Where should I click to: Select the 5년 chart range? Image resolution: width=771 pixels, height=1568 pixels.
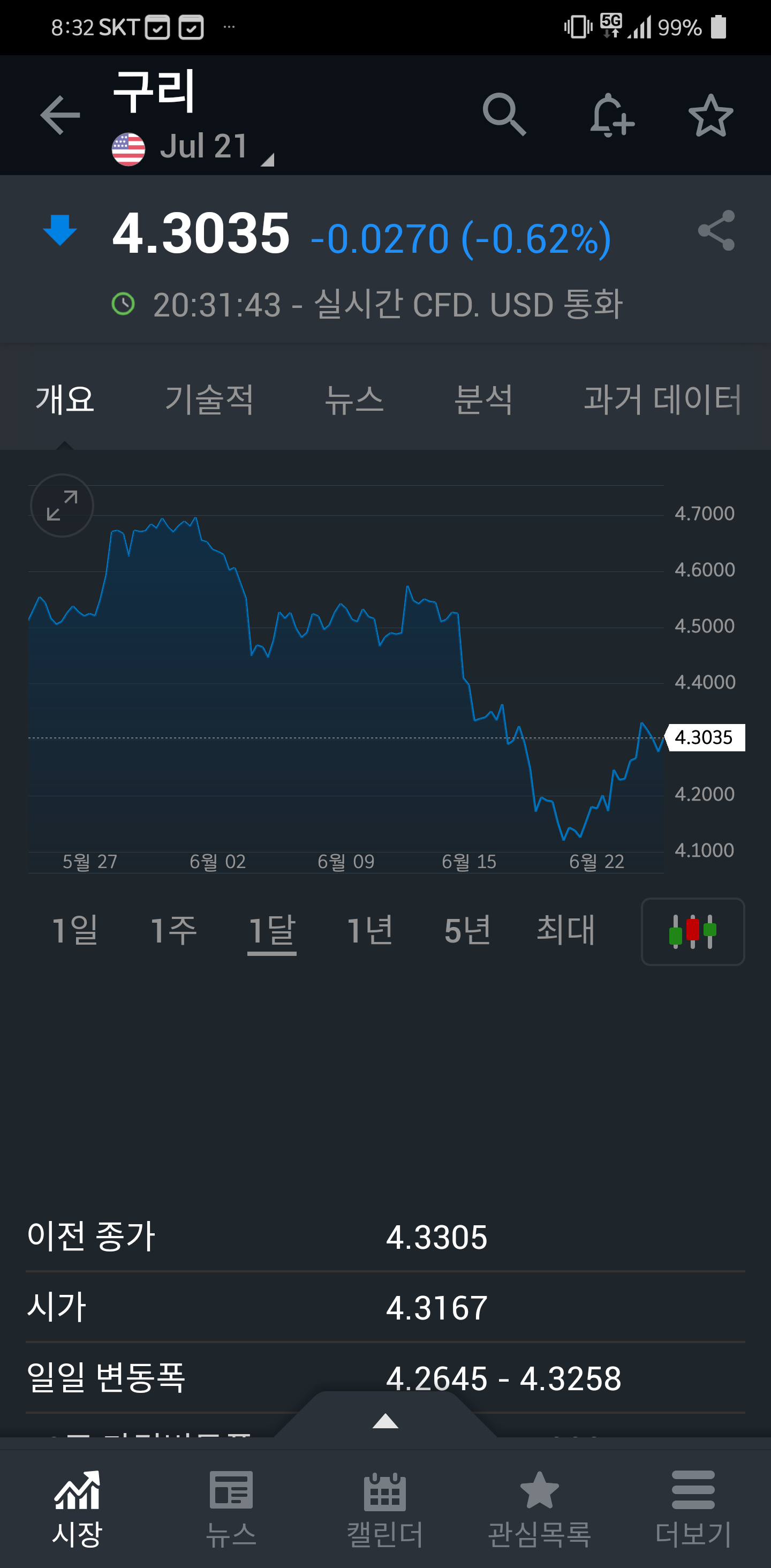coord(467,931)
